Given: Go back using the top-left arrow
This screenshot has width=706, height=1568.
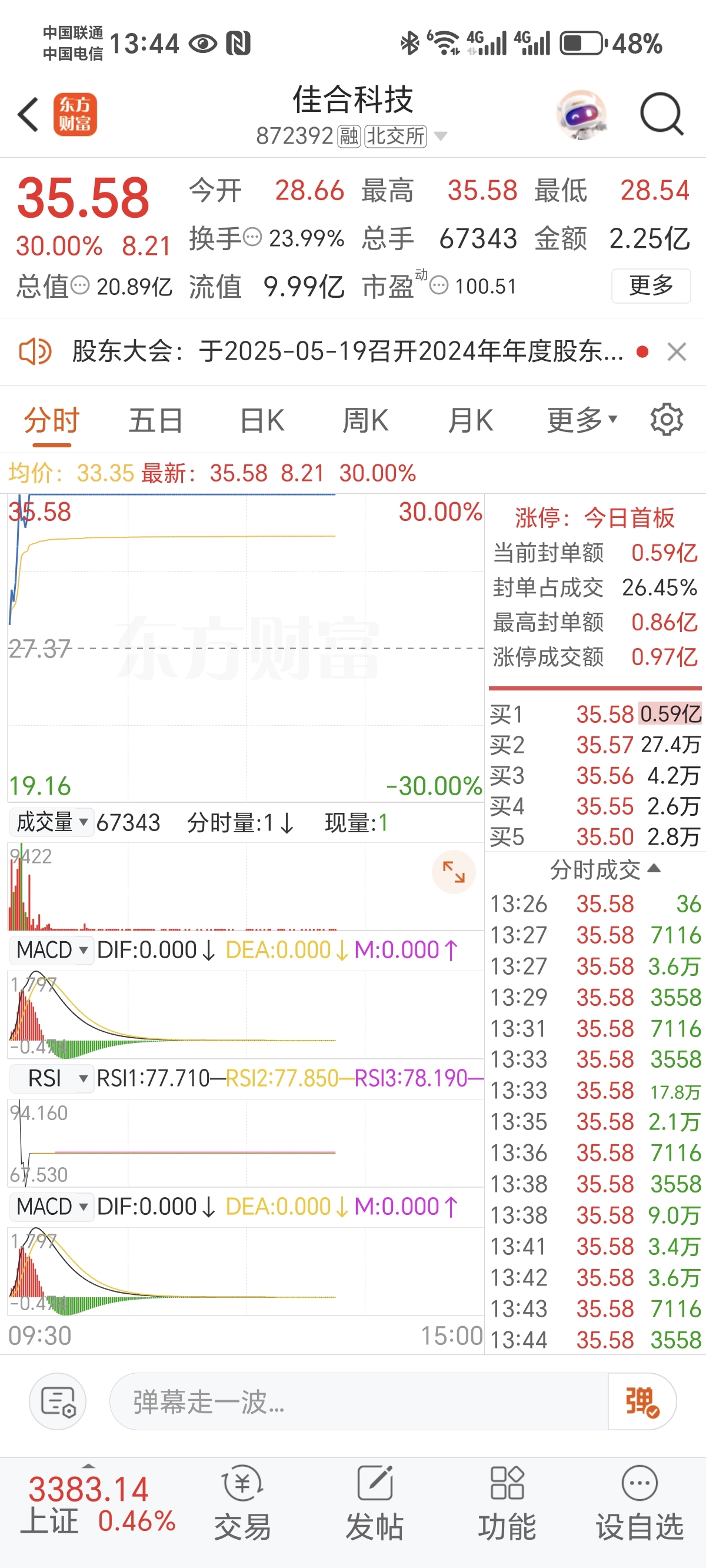Looking at the screenshot, I should coord(29,114).
